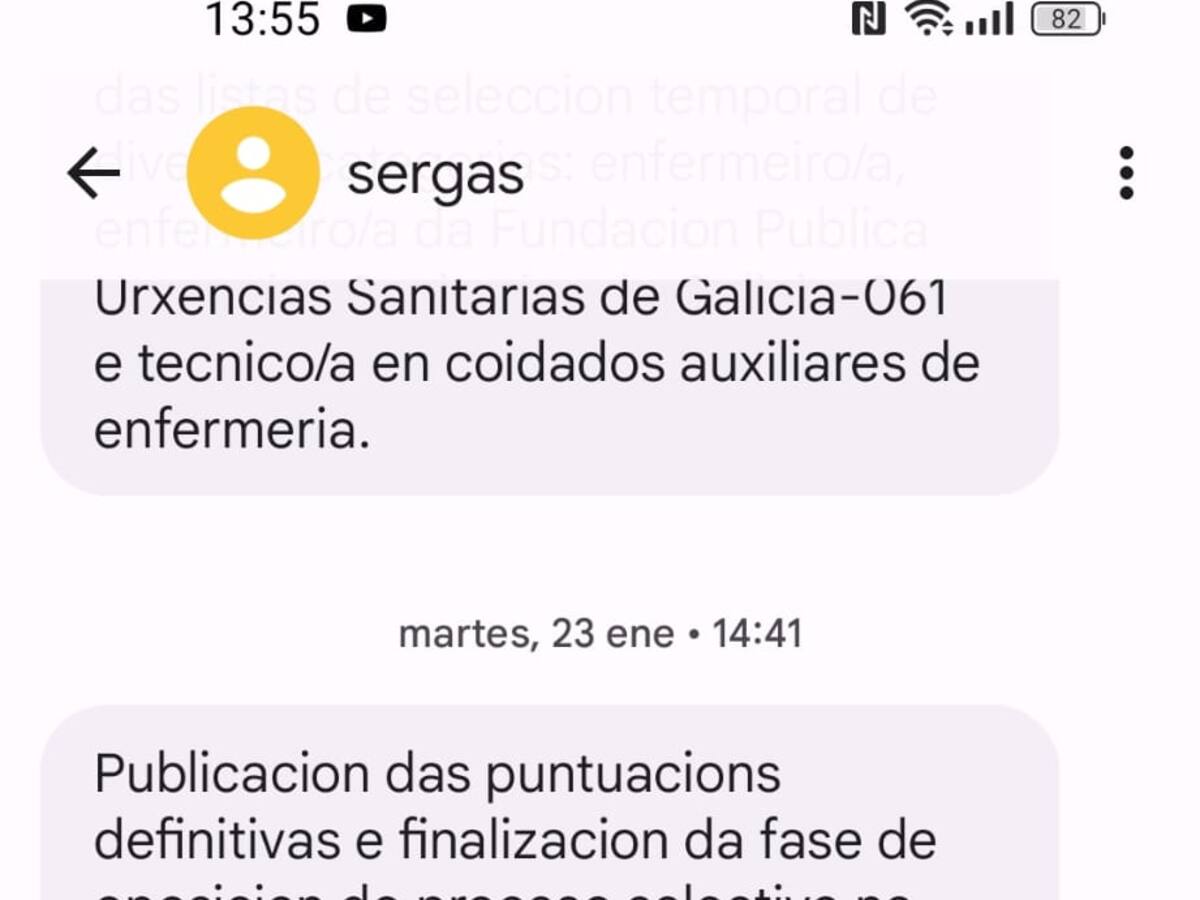The height and width of the screenshot is (900, 1200).
Task: Open the sergas contact avatar
Action: (x=253, y=173)
